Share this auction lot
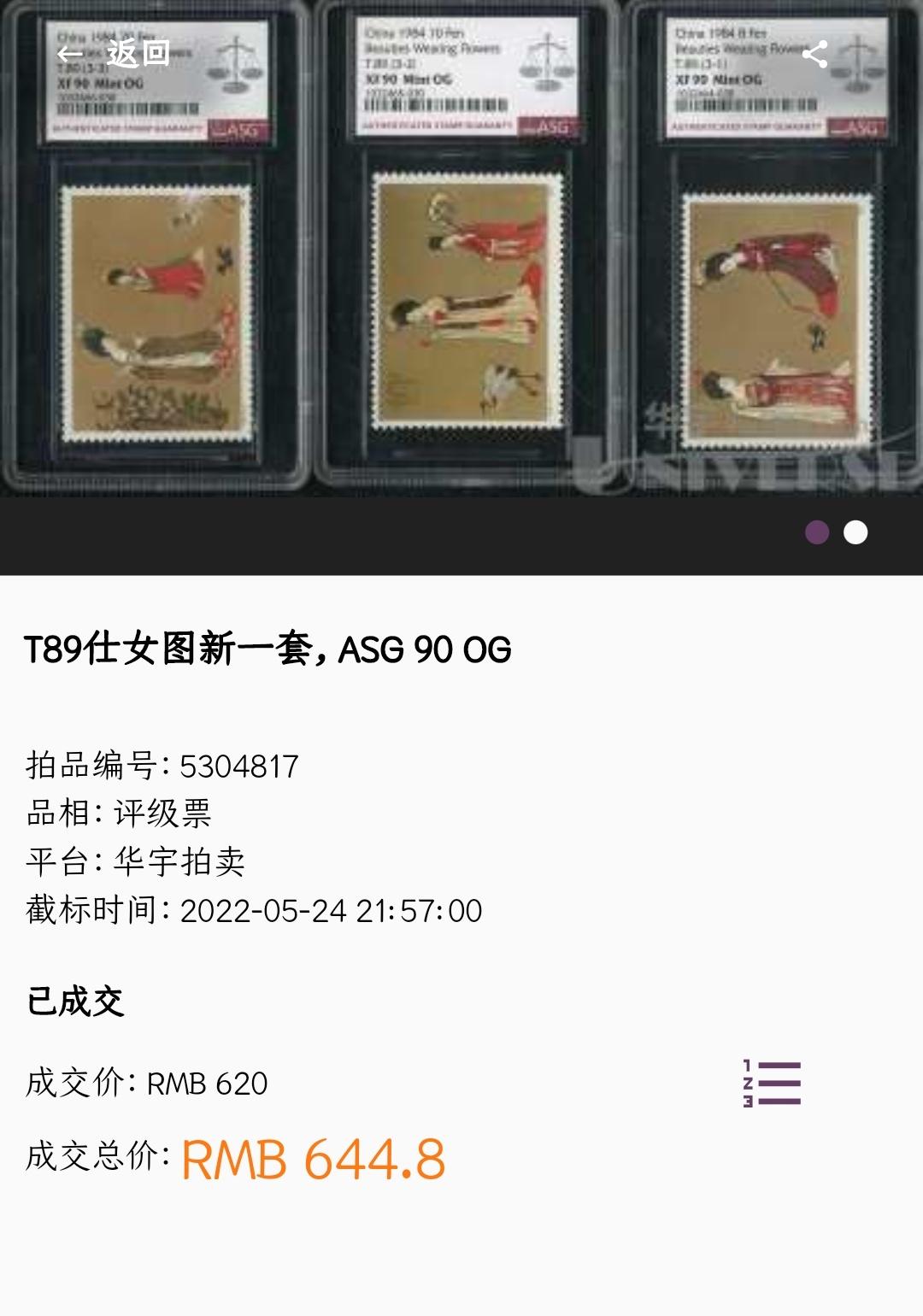Screen dimensions: 923x1316 point(814,55)
